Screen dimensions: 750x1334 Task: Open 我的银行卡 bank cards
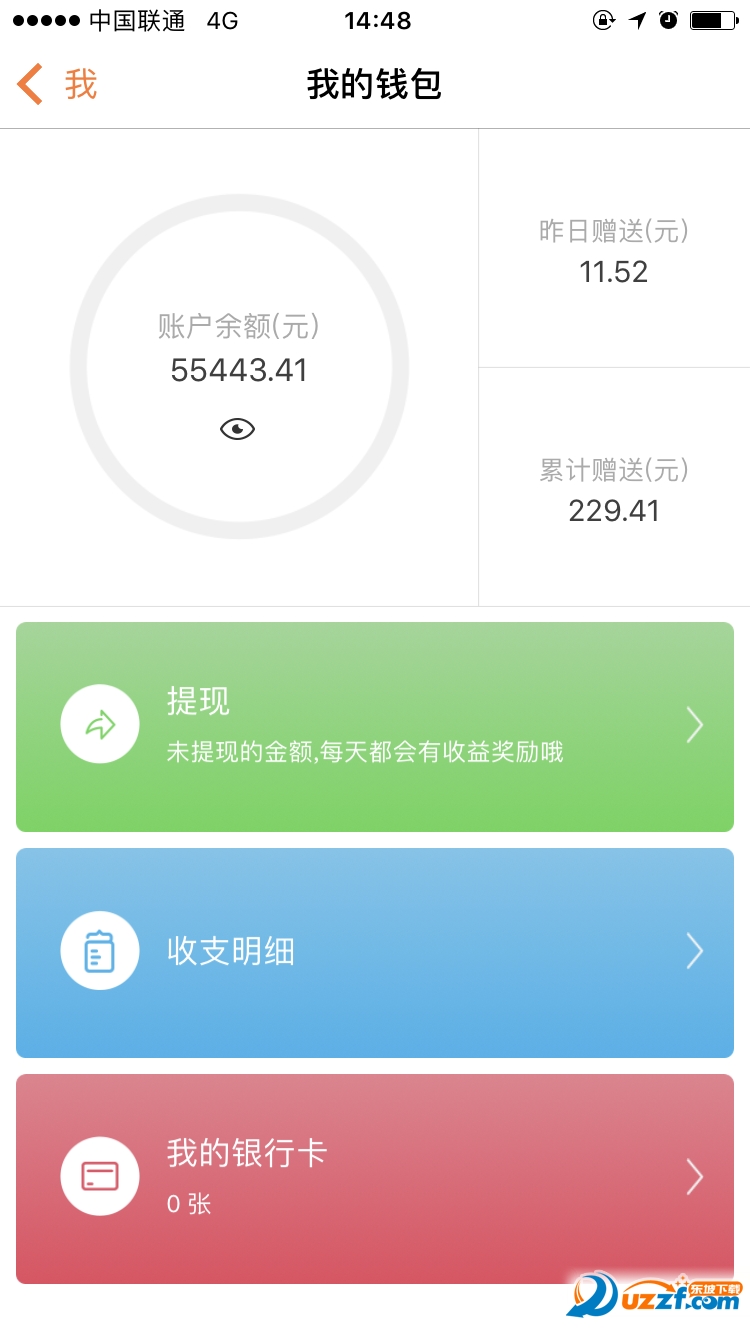coord(375,1178)
